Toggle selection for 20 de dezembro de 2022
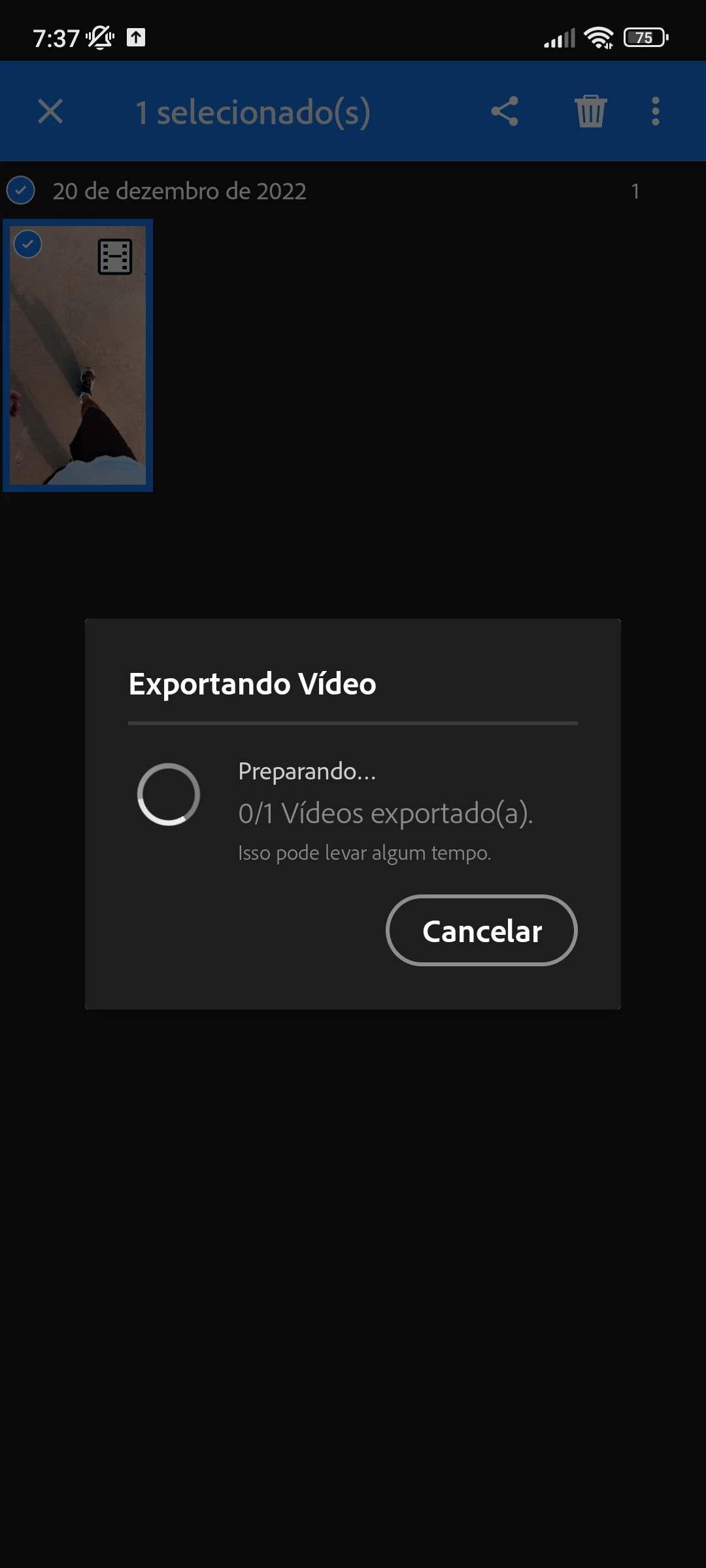 click(21, 191)
